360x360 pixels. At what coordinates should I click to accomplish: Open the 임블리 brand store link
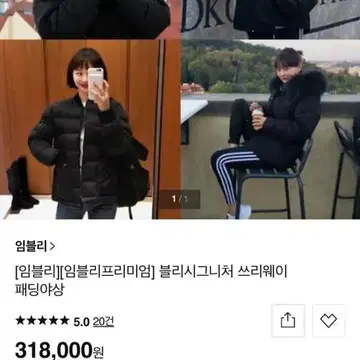pos(35,246)
